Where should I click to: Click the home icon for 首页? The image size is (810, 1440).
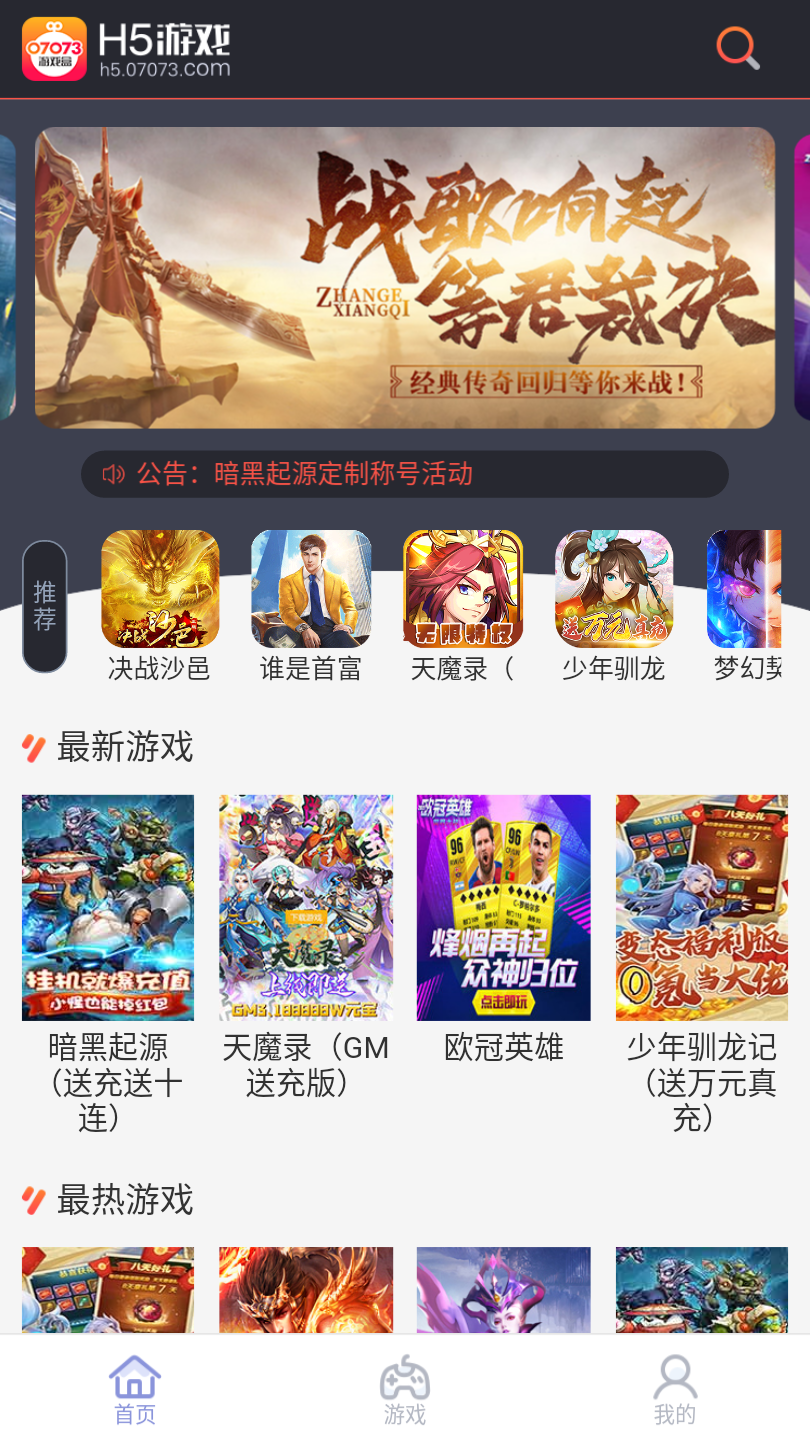pyautogui.click(x=135, y=1374)
